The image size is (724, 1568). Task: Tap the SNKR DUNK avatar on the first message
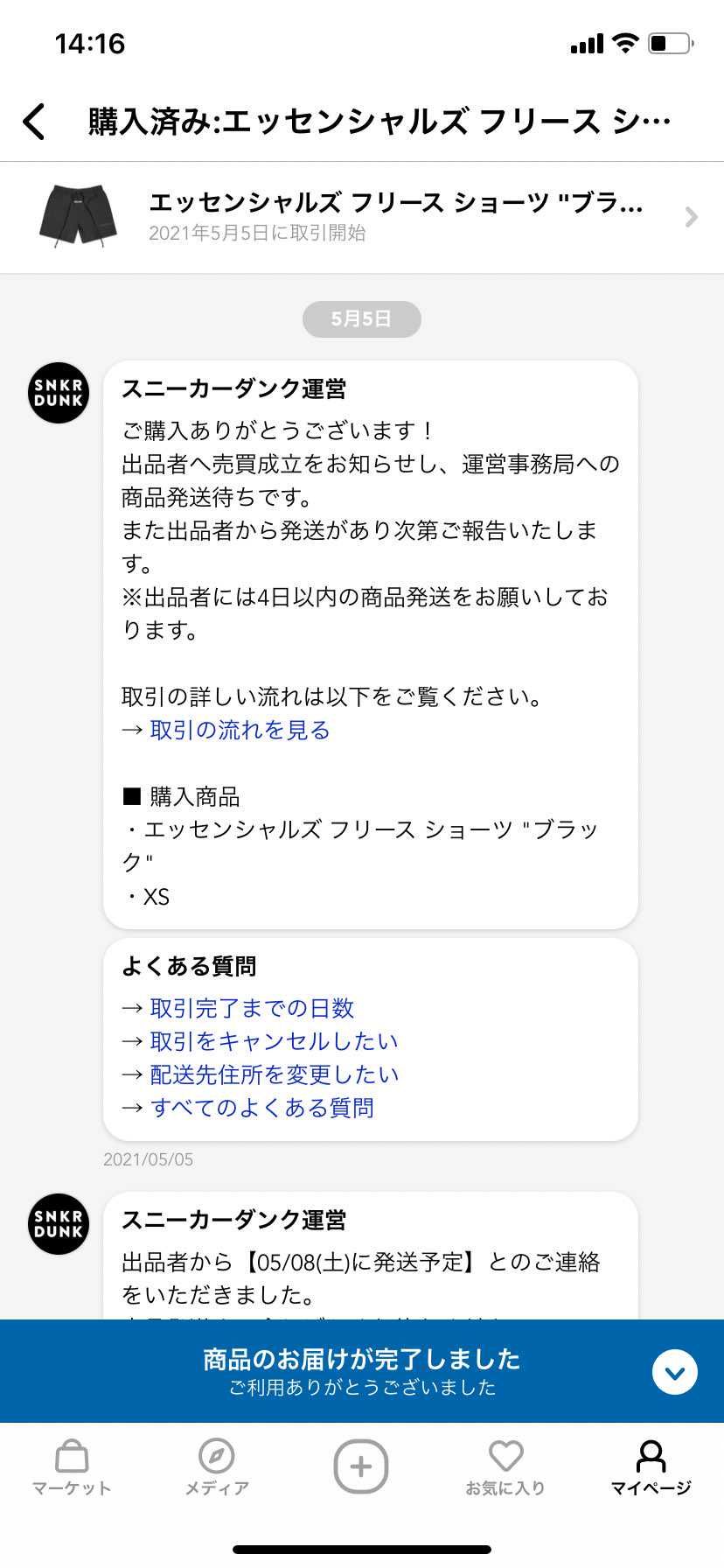[58, 393]
